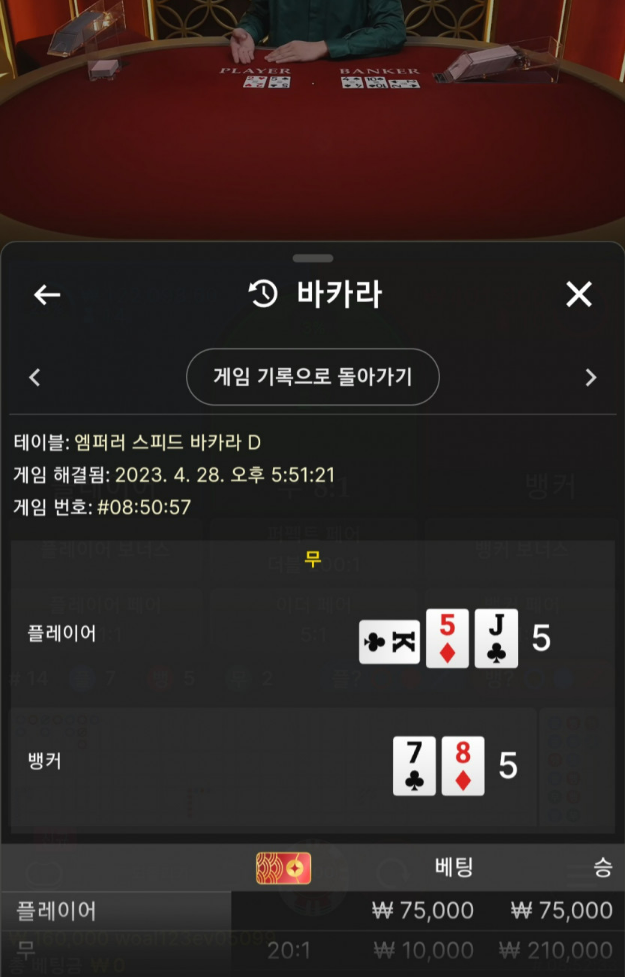
Task: Show the next game record
Action: click(x=590, y=377)
